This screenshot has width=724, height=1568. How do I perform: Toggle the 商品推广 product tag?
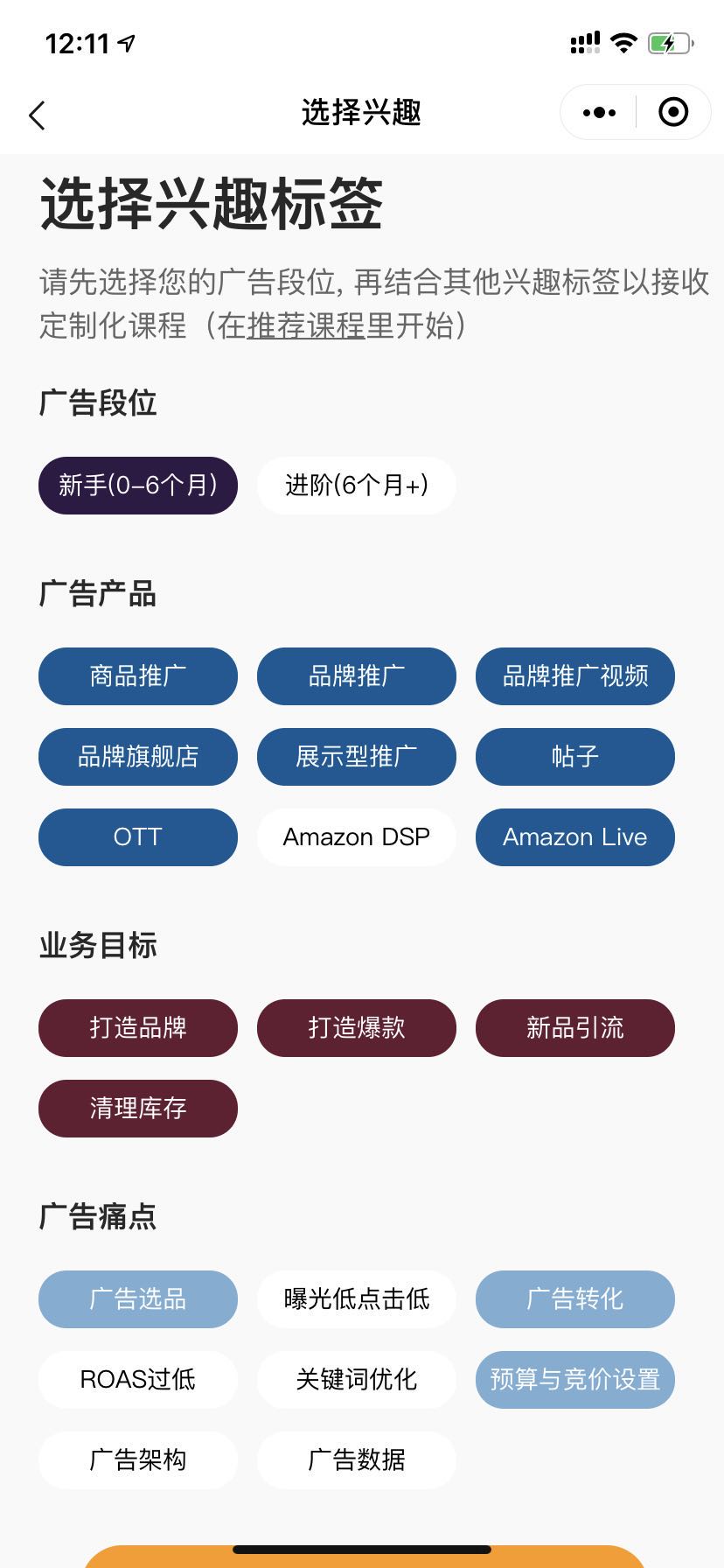(x=137, y=675)
